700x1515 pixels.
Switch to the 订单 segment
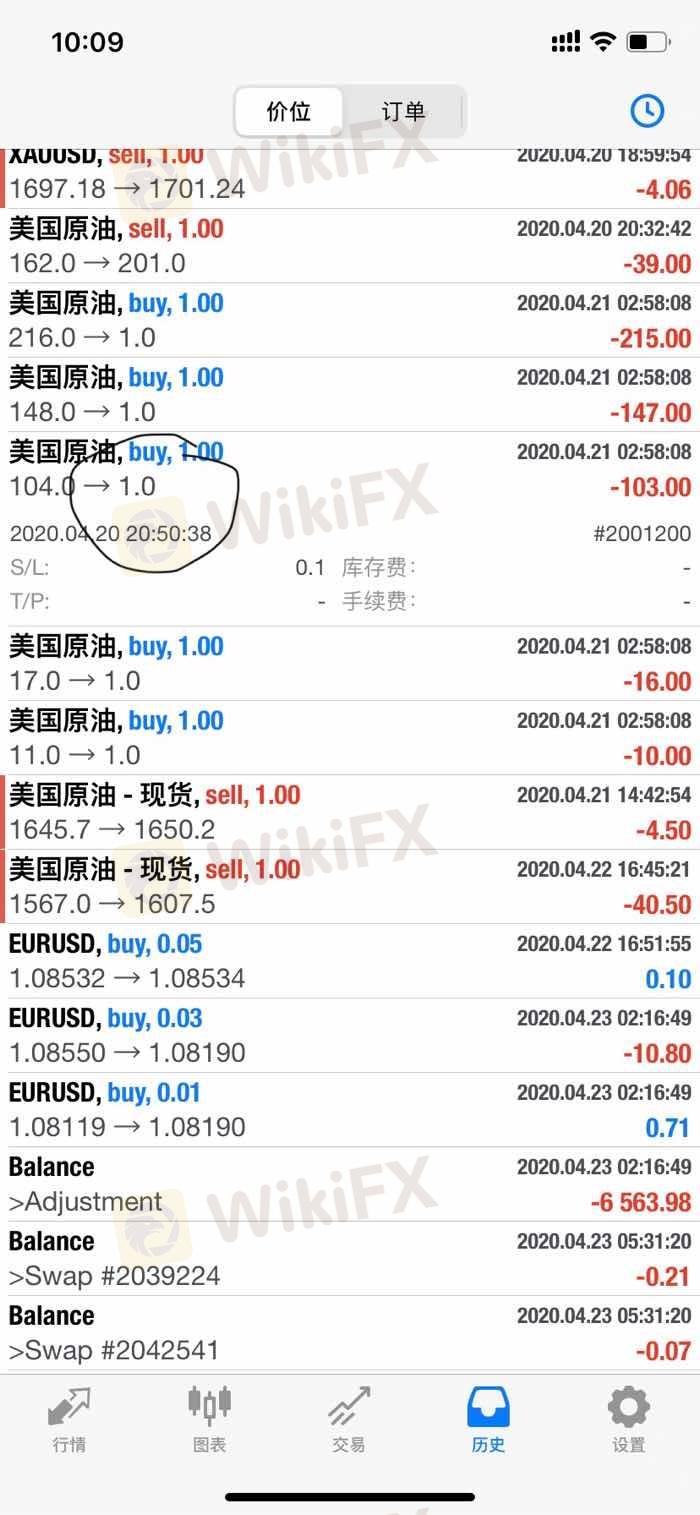point(404,111)
